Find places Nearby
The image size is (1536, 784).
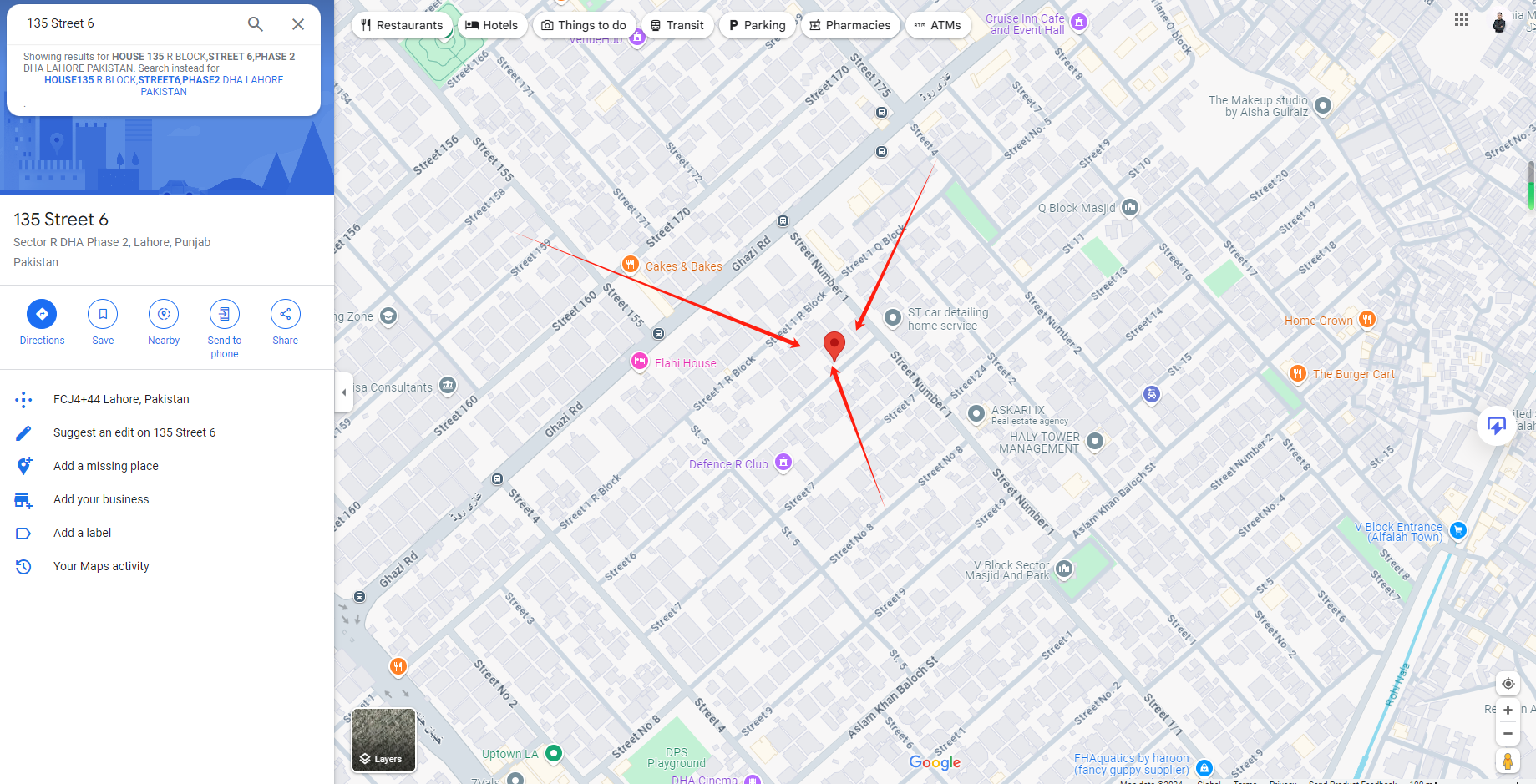164,315
